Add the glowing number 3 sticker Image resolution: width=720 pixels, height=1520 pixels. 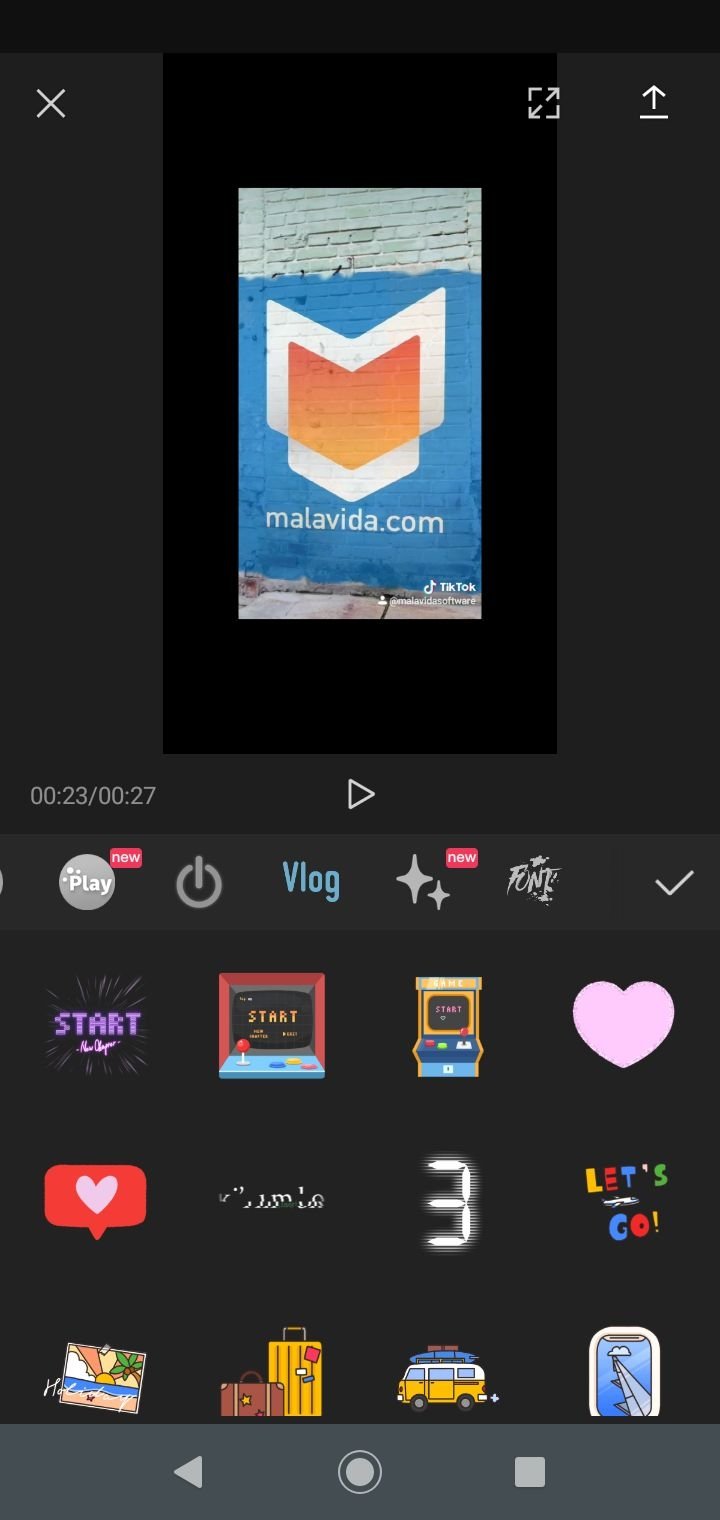click(x=448, y=1201)
